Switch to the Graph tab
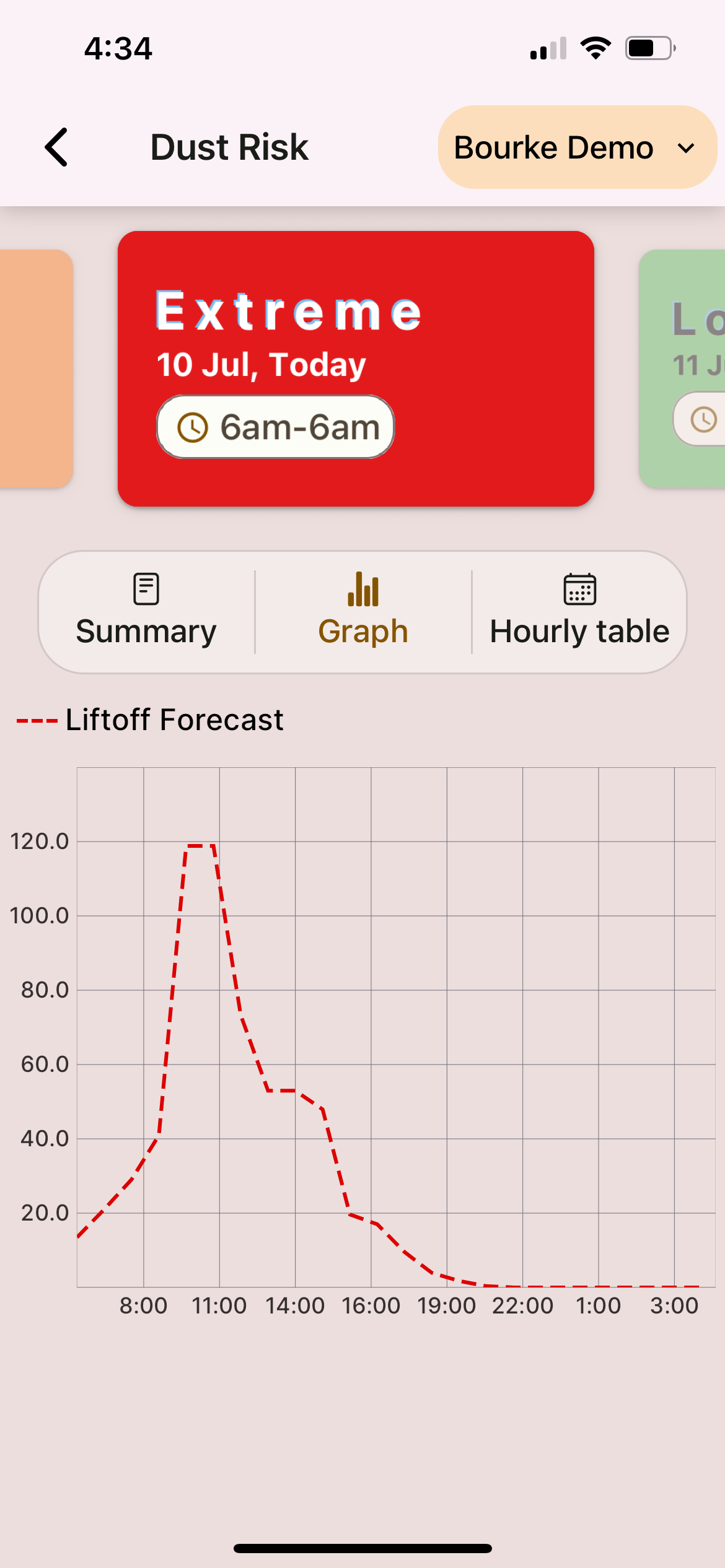 click(x=363, y=612)
